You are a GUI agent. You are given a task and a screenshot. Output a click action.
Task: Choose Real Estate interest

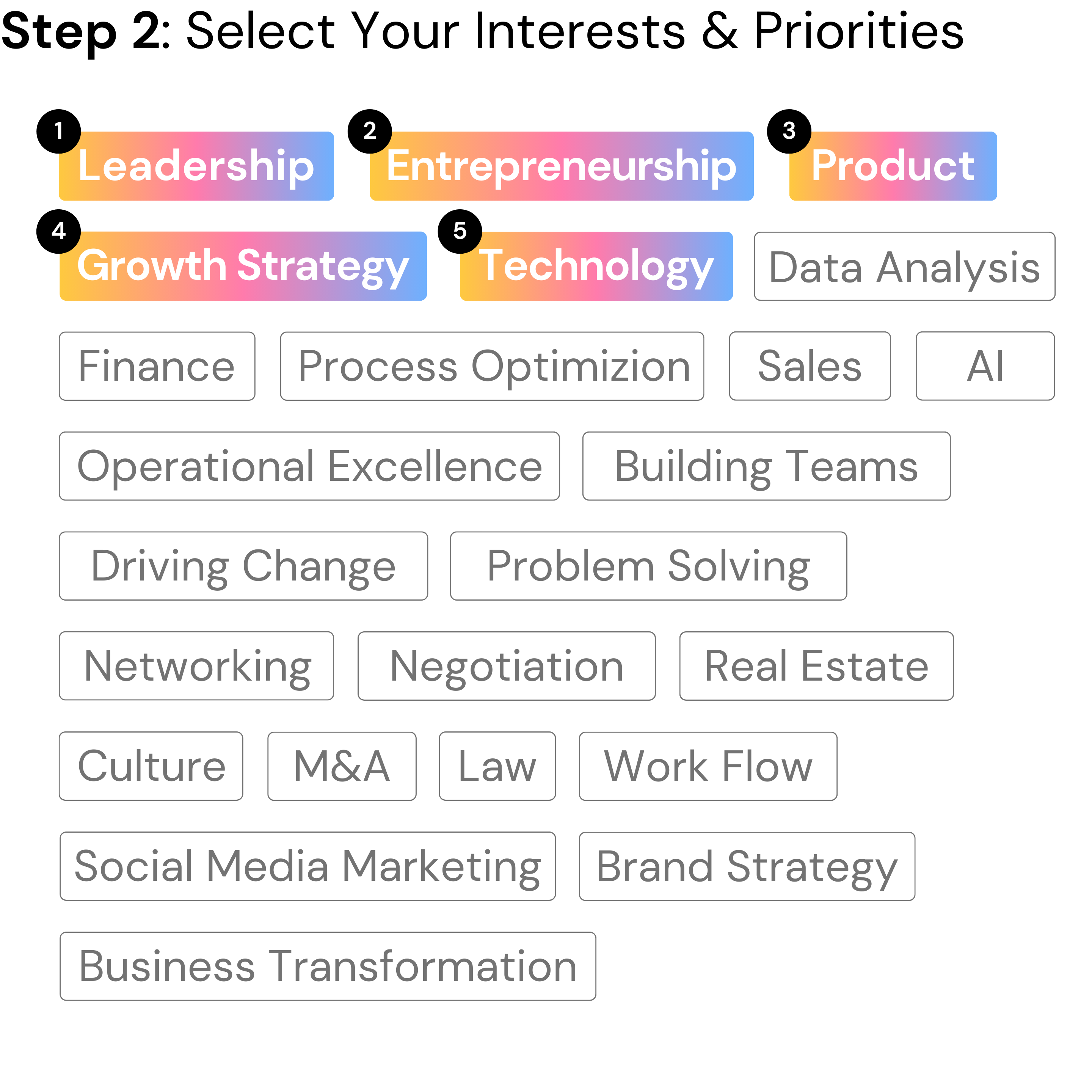coord(816,666)
